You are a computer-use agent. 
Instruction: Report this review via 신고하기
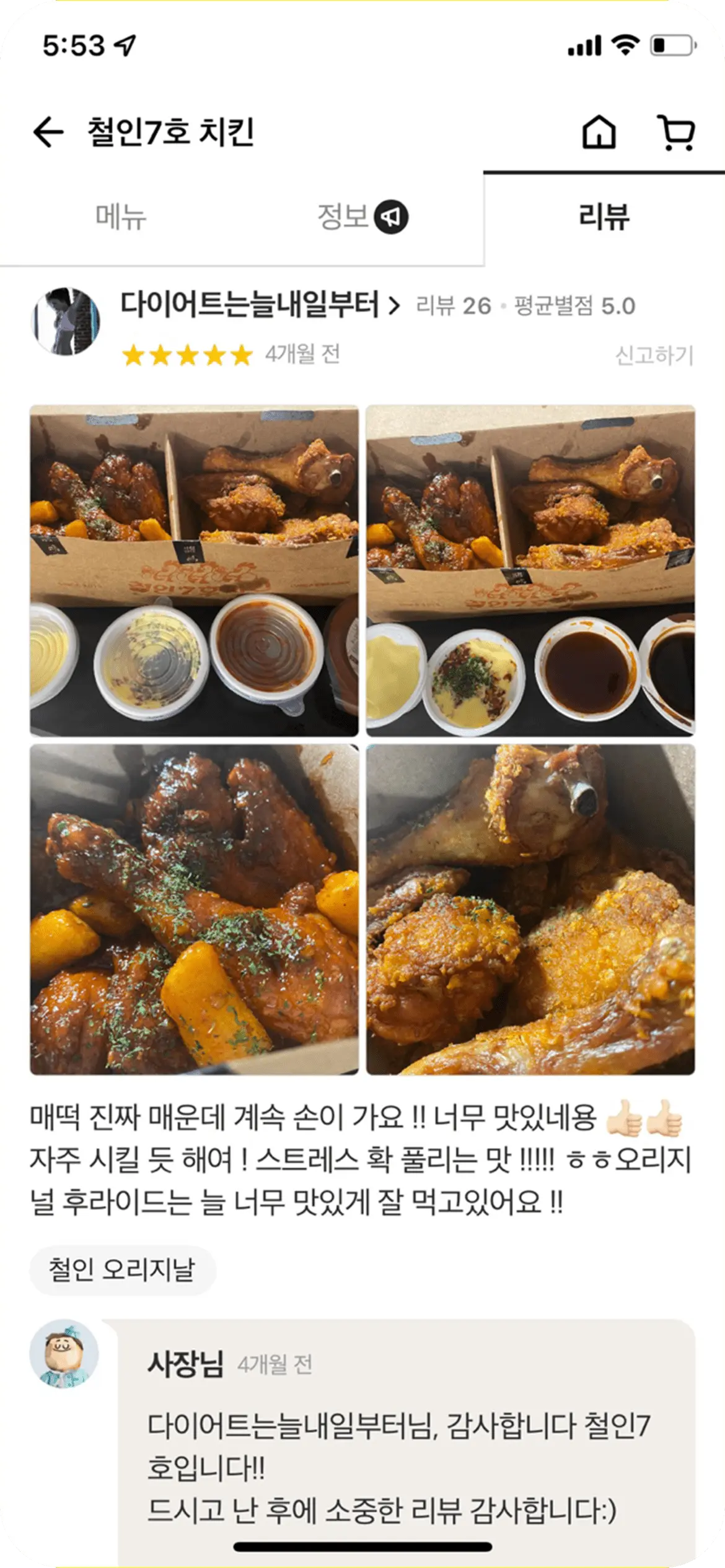[654, 355]
